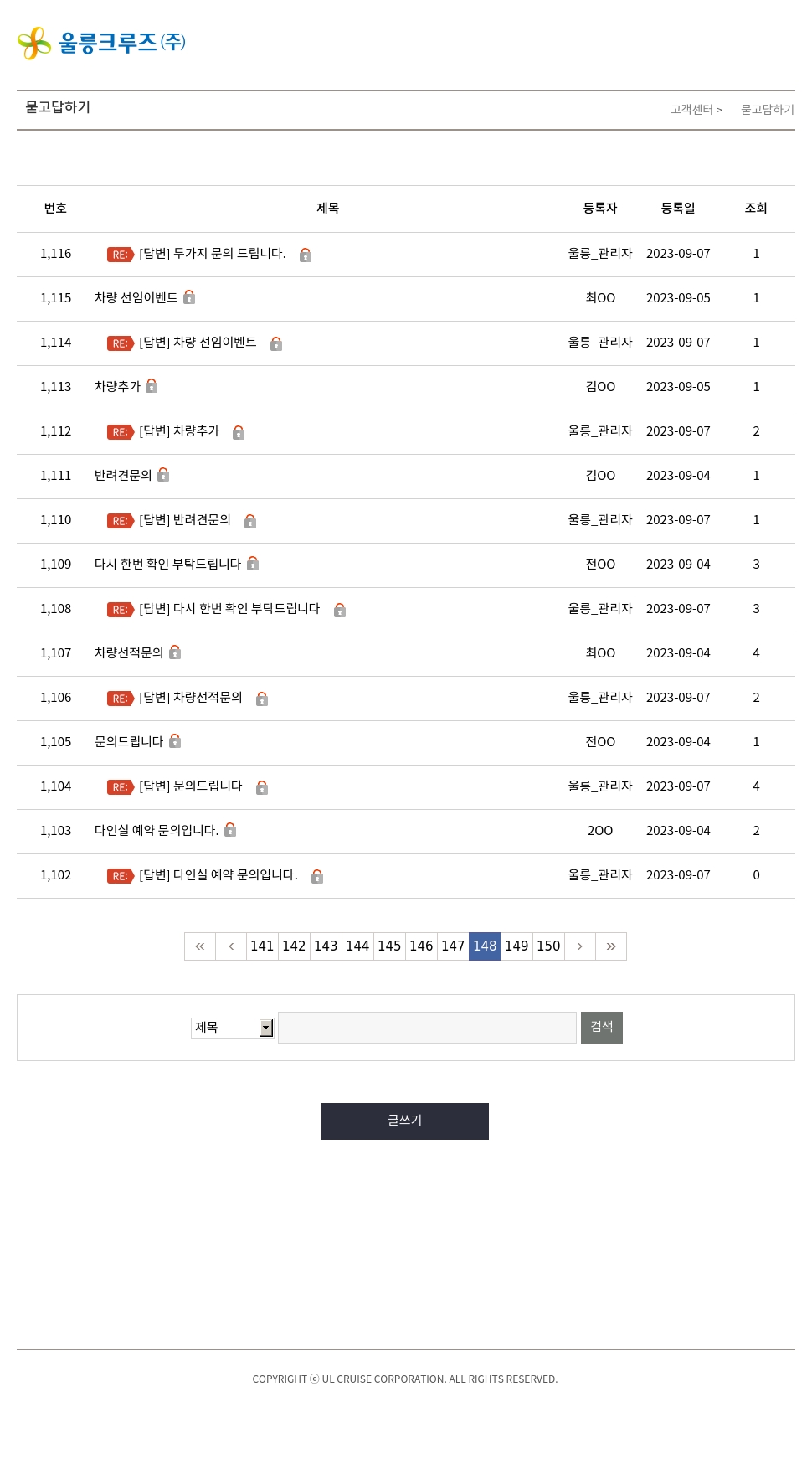Viewport: 812px width, 1459px height.
Task: Open post 1,111 반려견문의
Action: tap(123, 476)
